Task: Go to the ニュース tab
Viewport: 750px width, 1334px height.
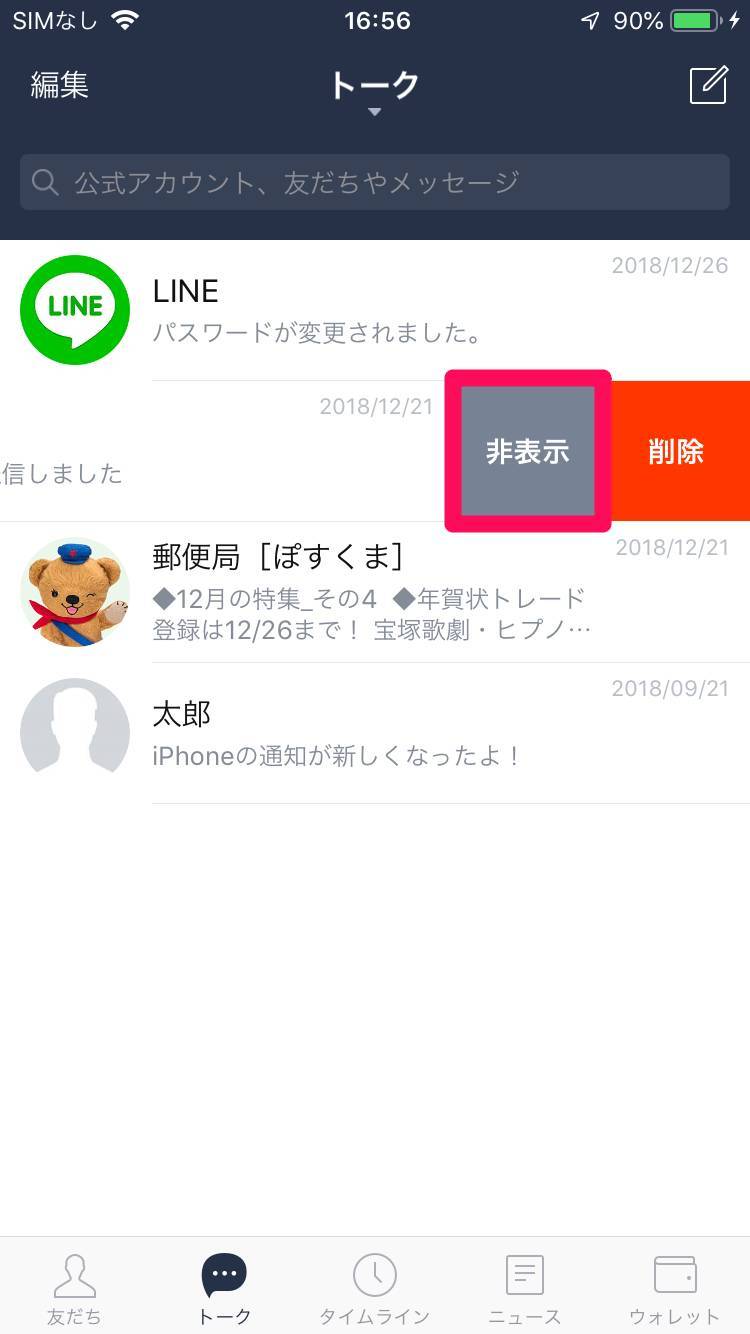Action: [x=524, y=1288]
